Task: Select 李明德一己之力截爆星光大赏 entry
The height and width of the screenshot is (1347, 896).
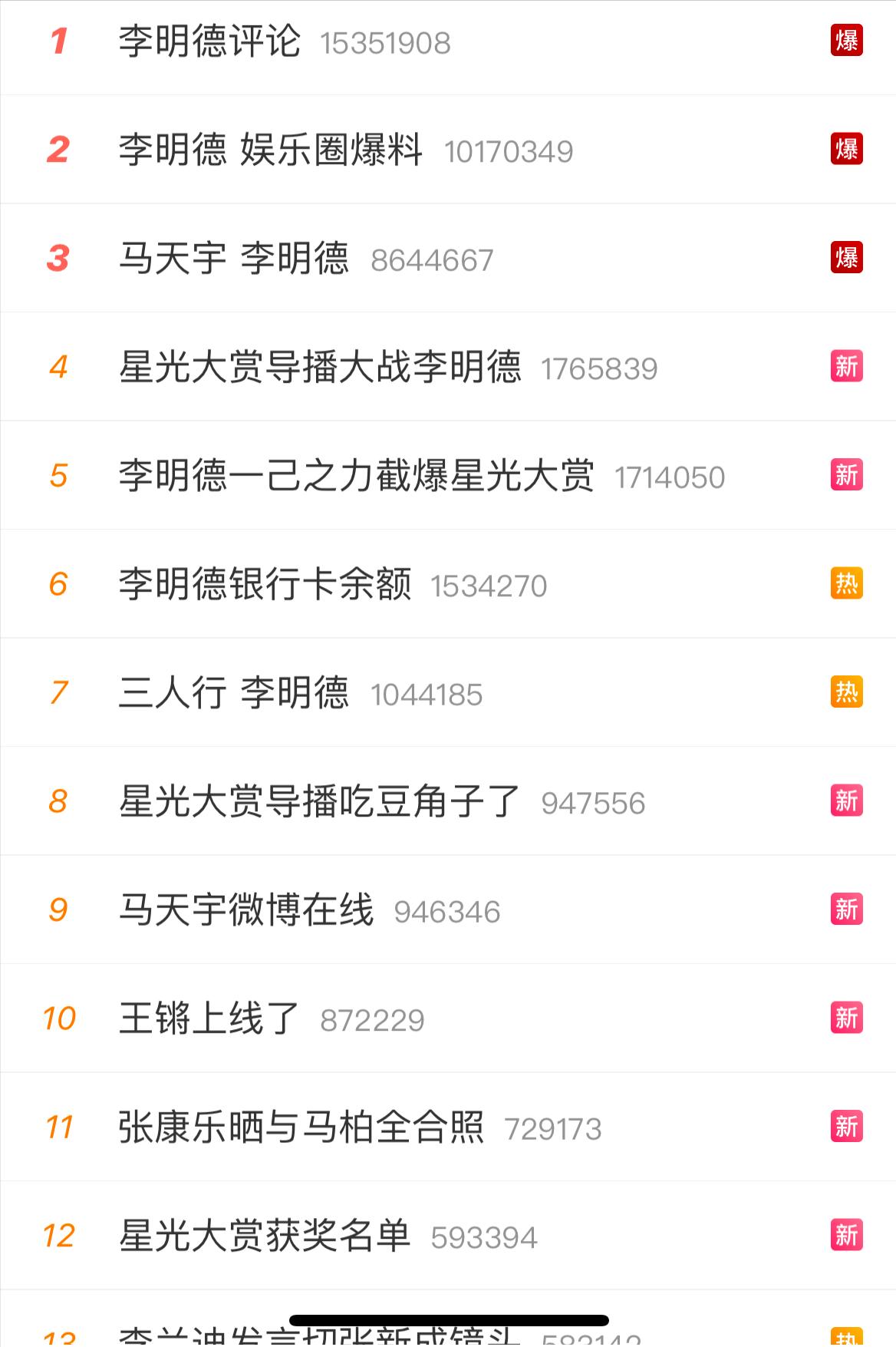Action: pyautogui.click(x=356, y=476)
